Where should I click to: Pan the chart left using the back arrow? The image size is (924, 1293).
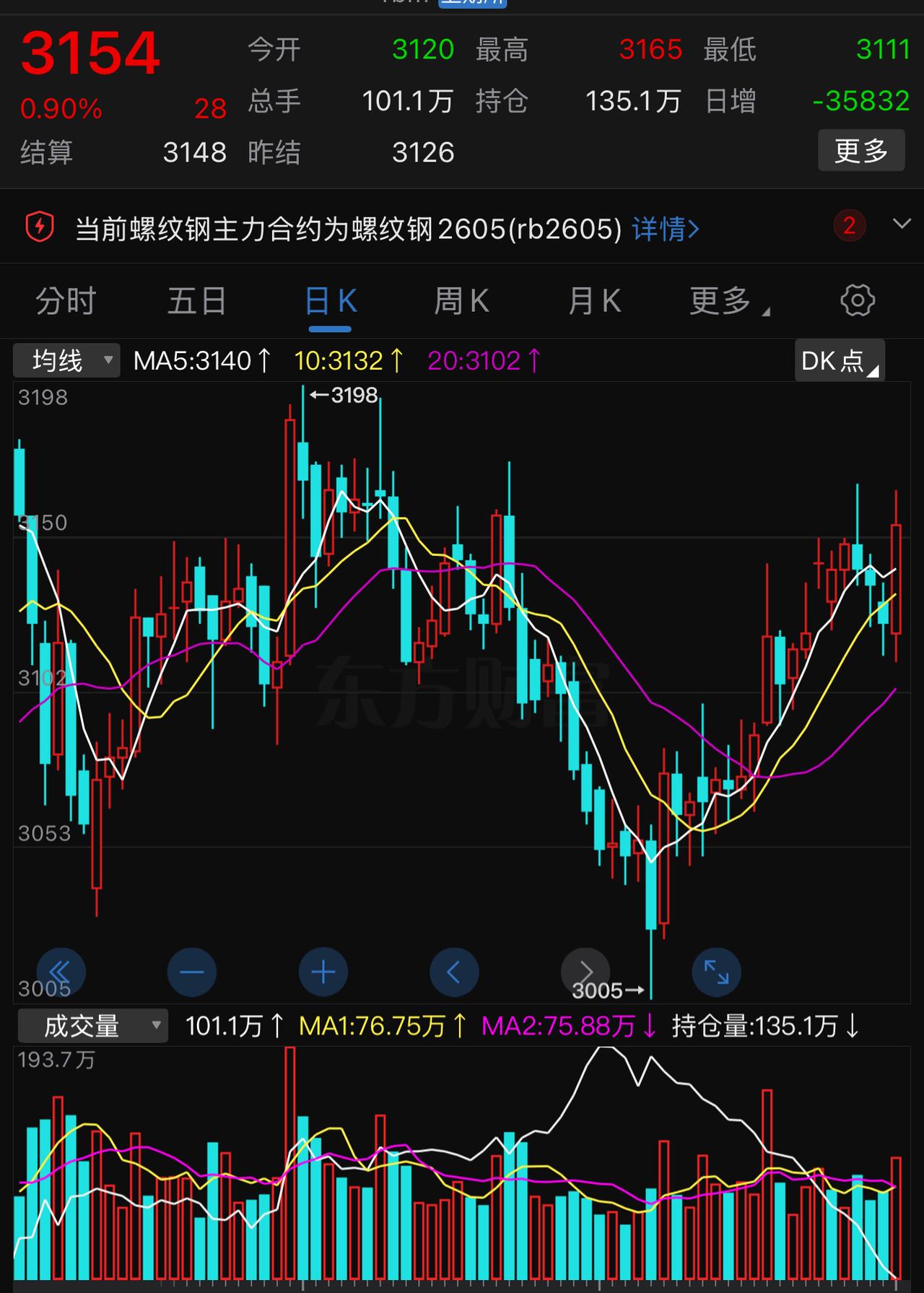pos(454,972)
